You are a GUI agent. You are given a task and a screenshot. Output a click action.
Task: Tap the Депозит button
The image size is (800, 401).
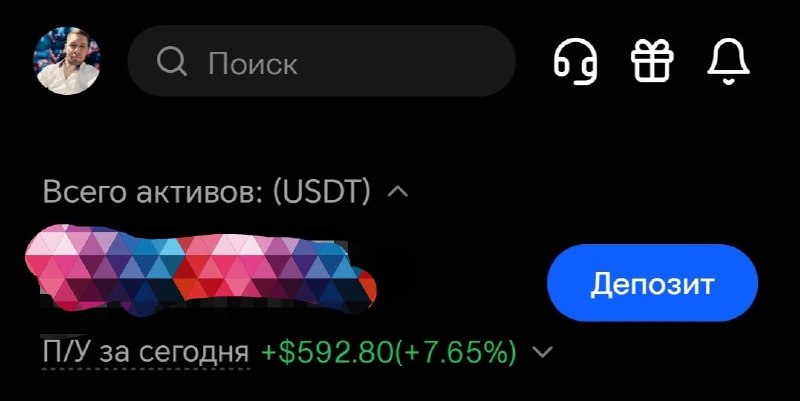pos(652,283)
